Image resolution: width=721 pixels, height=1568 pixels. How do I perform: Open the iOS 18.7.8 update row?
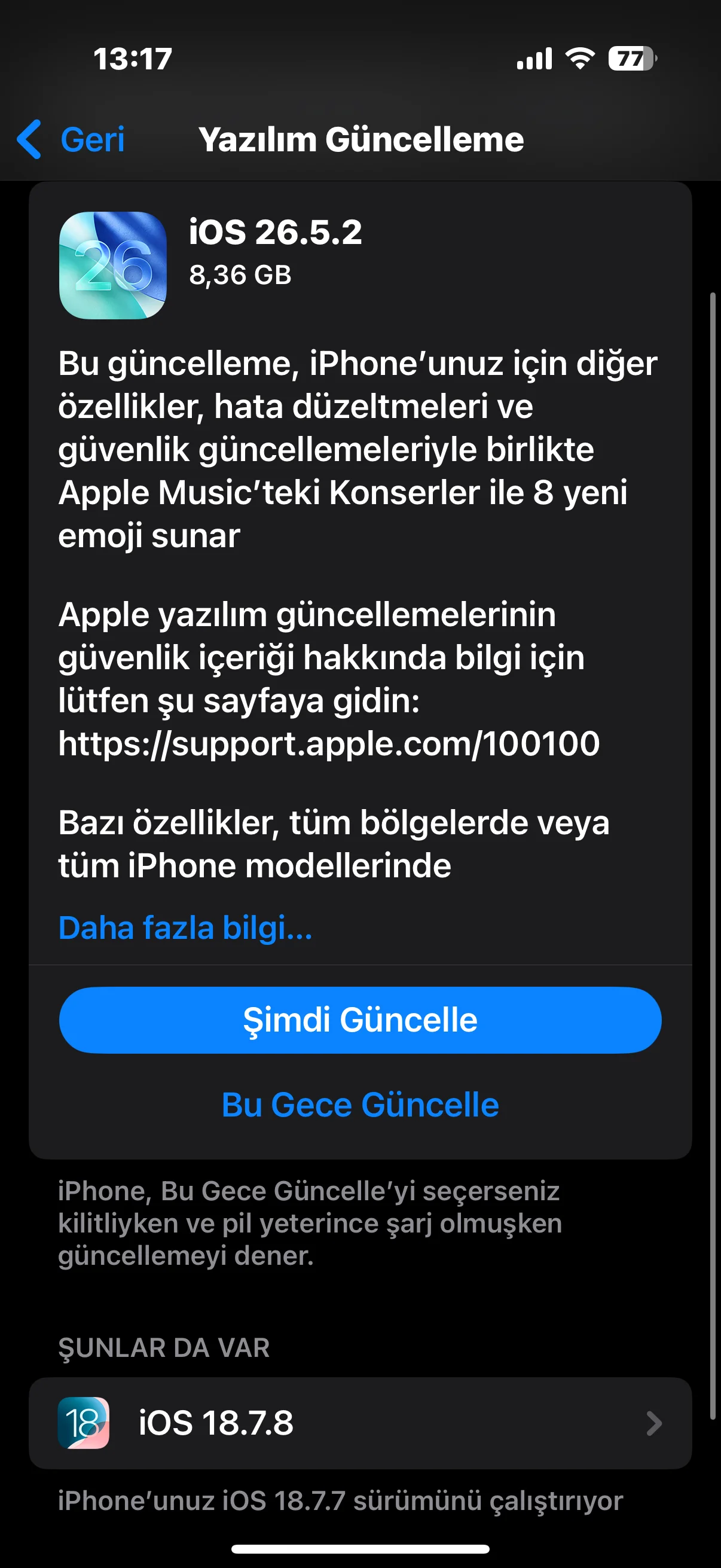point(360,1423)
